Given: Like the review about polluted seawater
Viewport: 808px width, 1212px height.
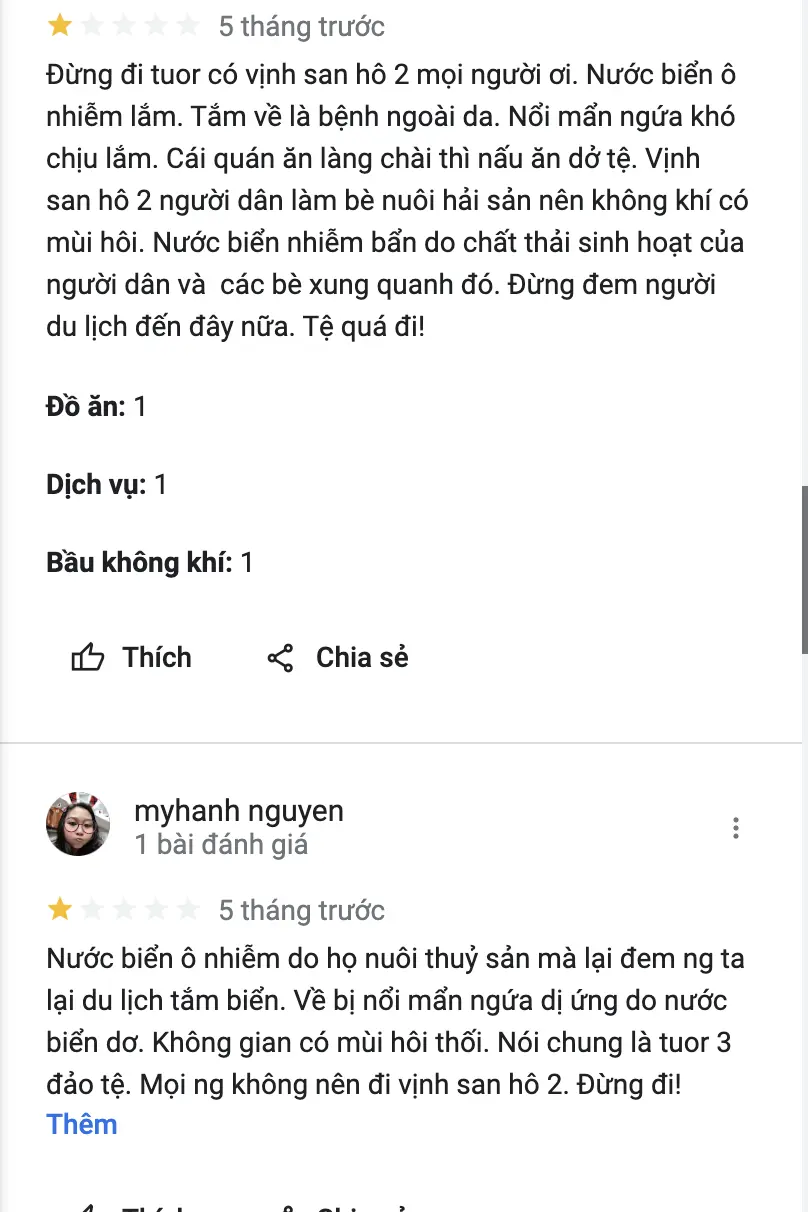Looking at the screenshot, I should point(131,658).
